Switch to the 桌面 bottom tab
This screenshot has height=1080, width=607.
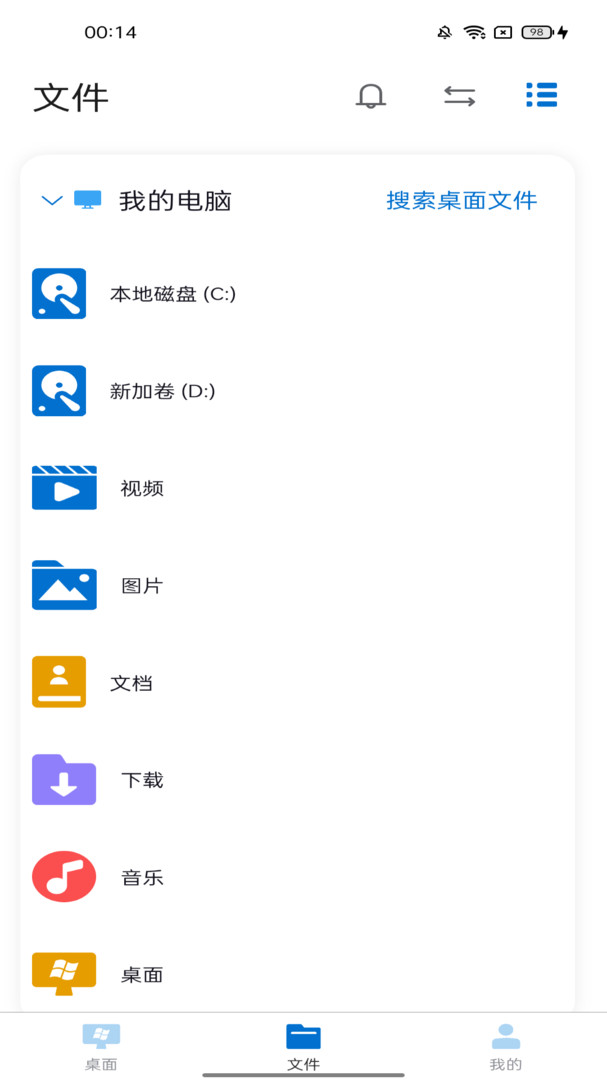coord(101,1046)
